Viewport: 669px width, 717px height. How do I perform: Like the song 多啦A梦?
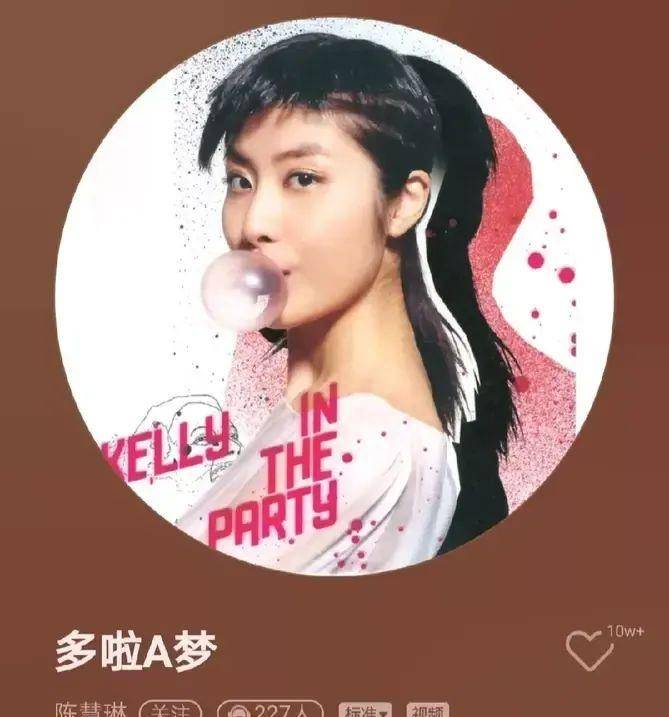pyautogui.click(x=590, y=652)
